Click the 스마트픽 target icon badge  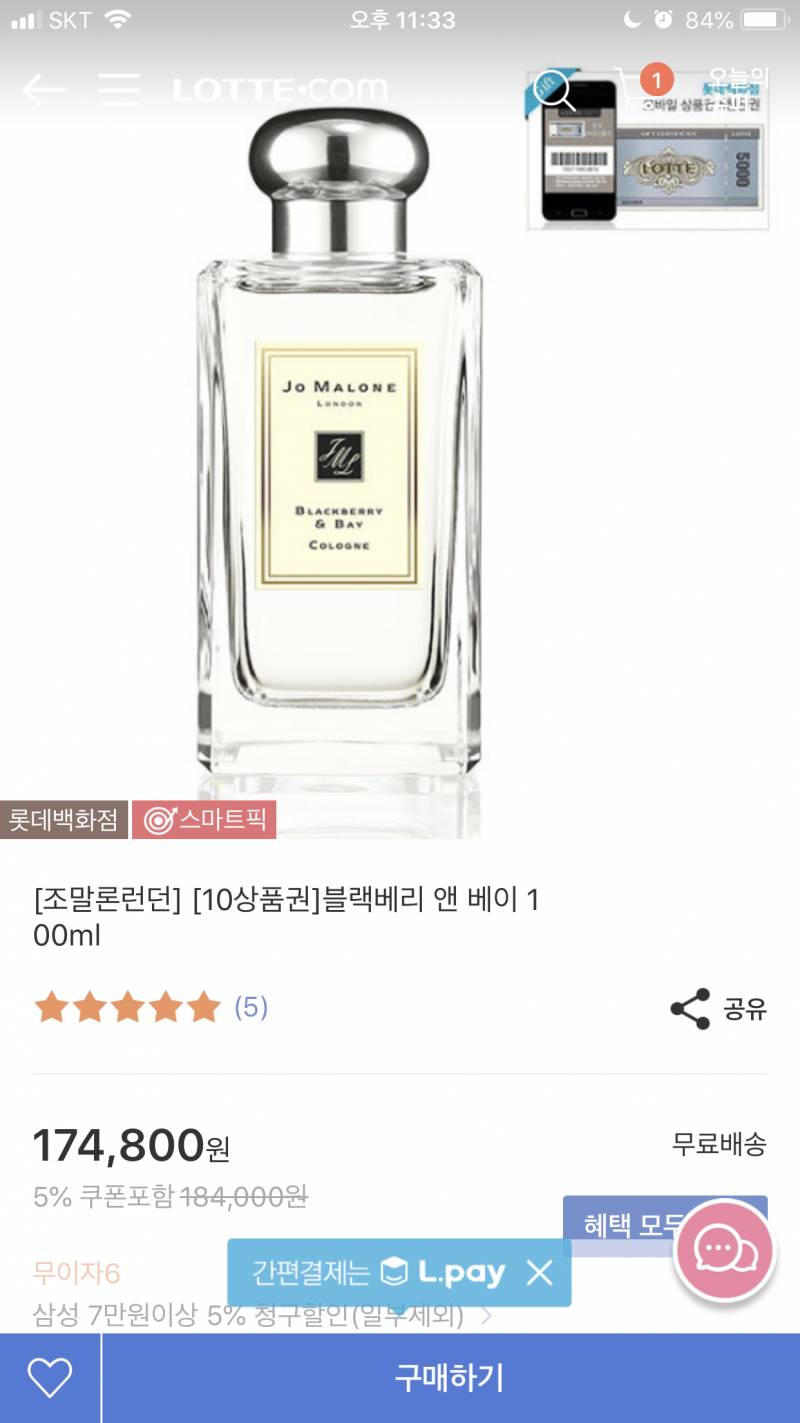[160, 822]
